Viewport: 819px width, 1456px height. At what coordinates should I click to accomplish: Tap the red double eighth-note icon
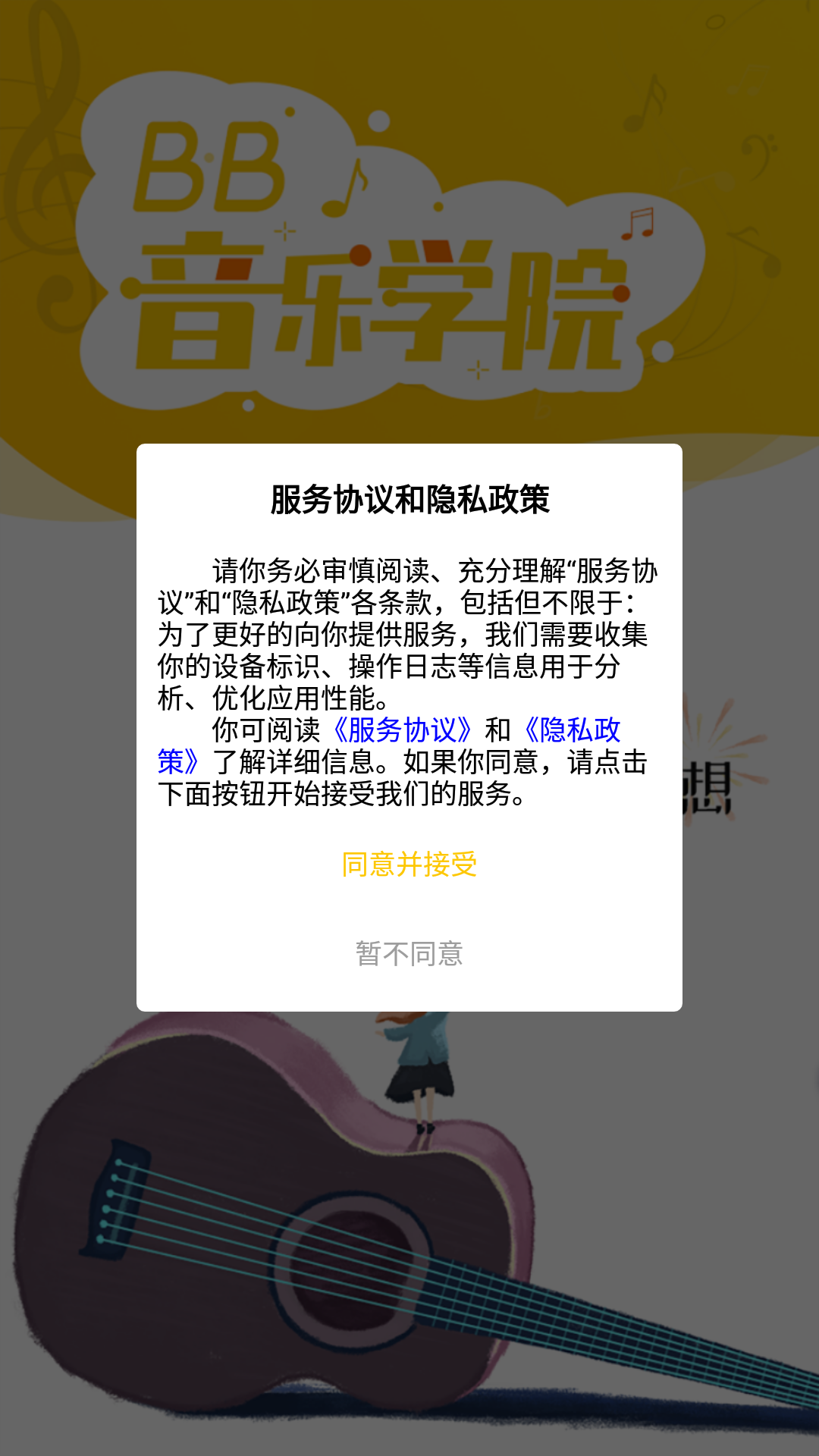coord(637,224)
